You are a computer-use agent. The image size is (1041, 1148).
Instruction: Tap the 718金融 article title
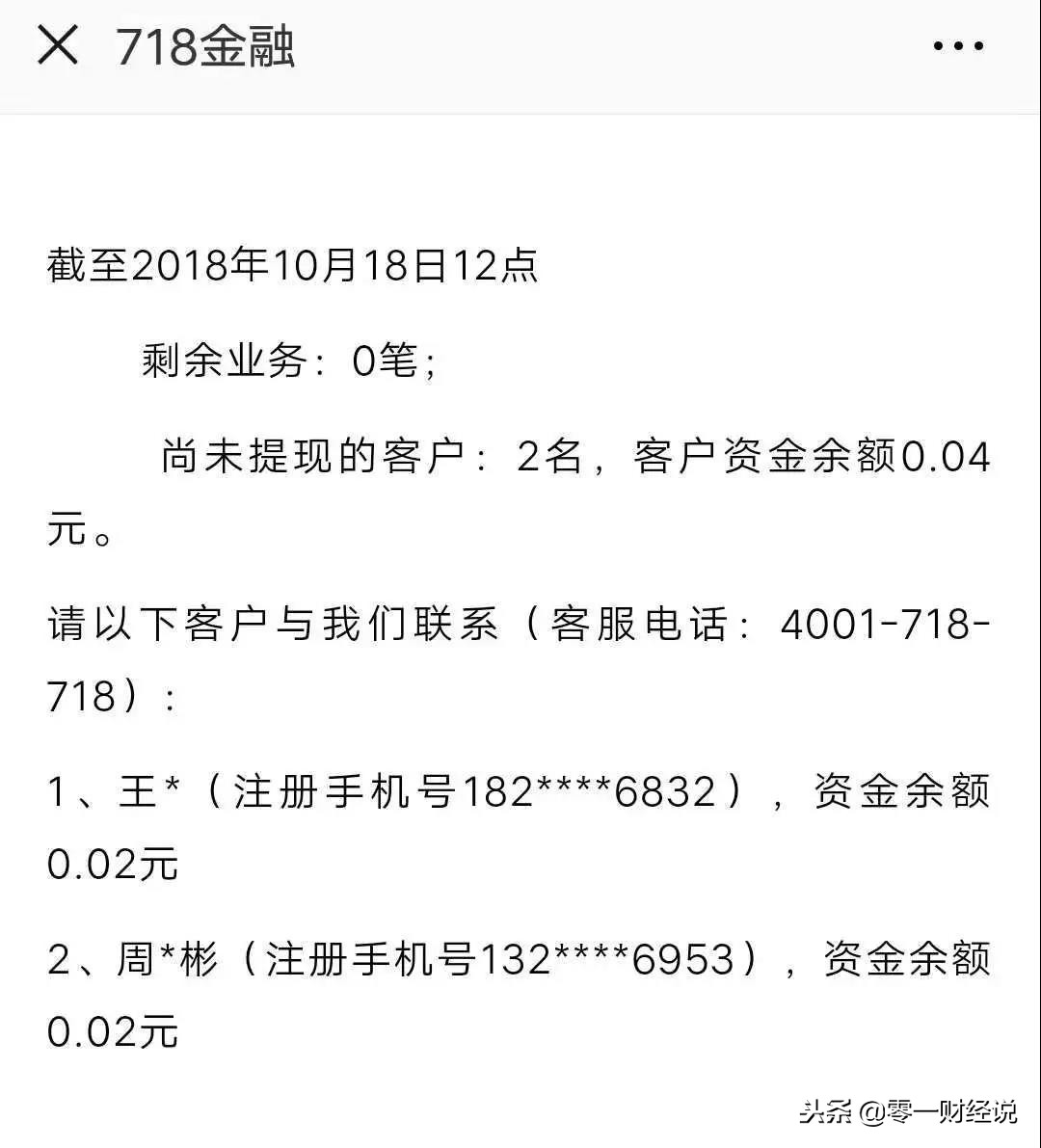(205, 50)
